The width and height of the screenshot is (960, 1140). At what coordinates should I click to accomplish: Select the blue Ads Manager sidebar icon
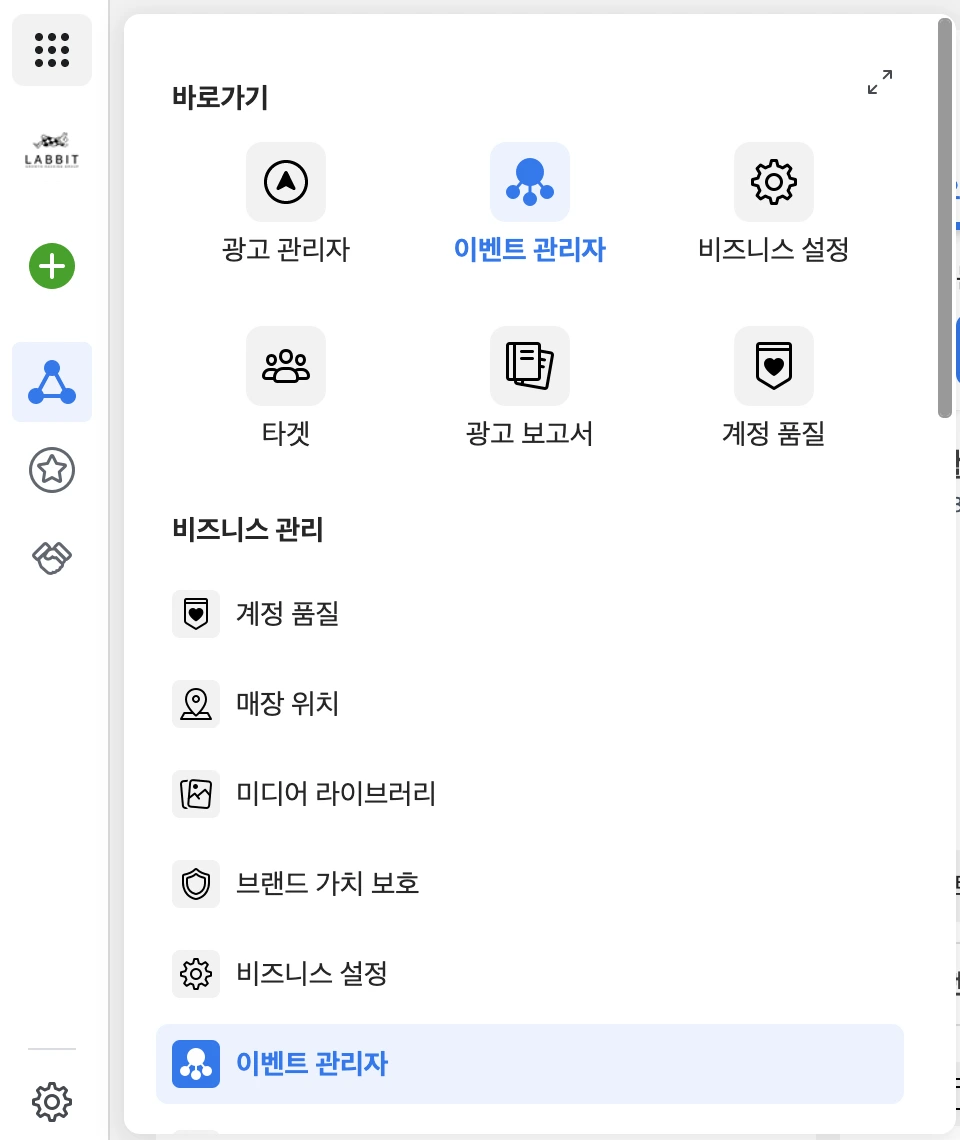(x=51, y=382)
